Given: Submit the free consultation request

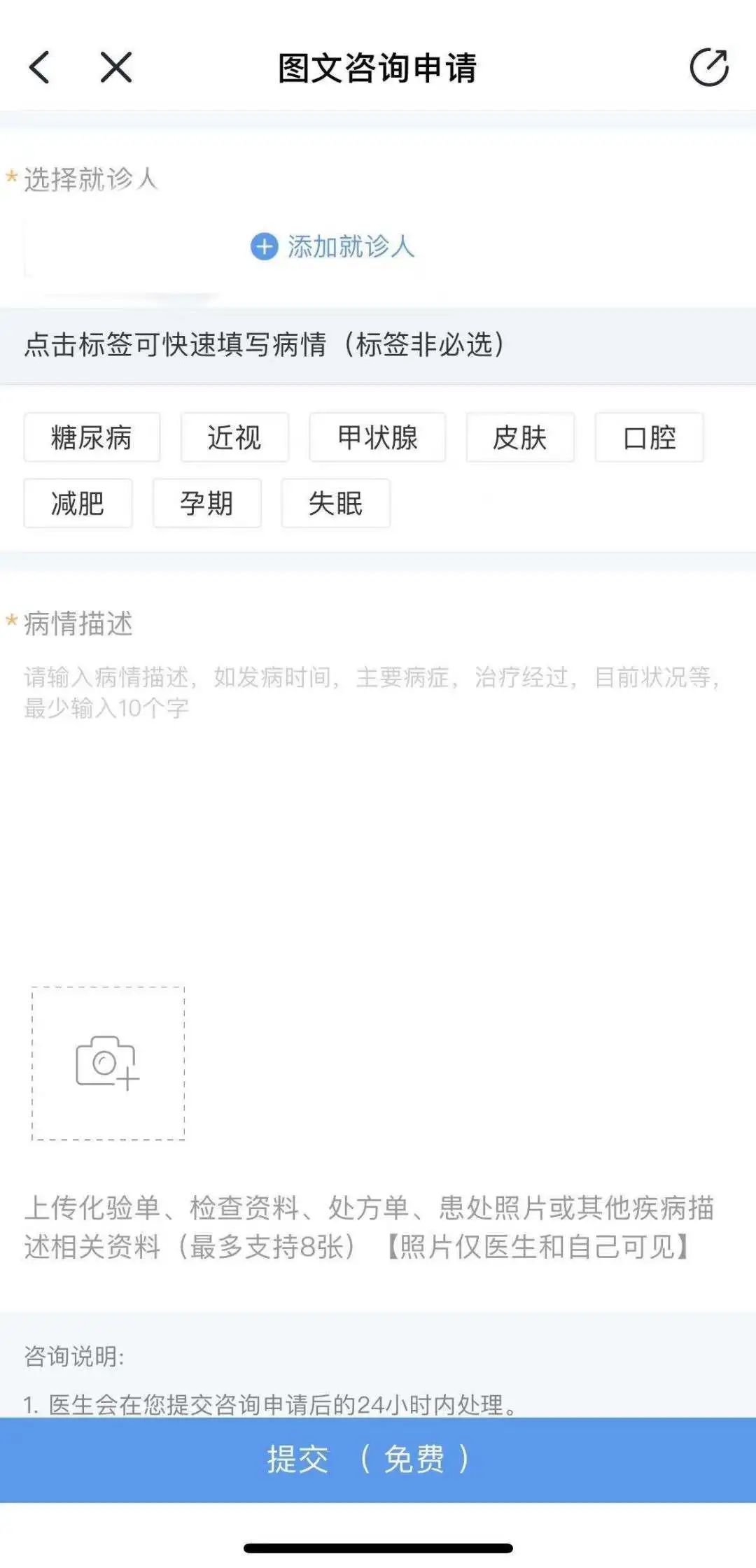Looking at the screenshot, I should [x=378, y=1459].
